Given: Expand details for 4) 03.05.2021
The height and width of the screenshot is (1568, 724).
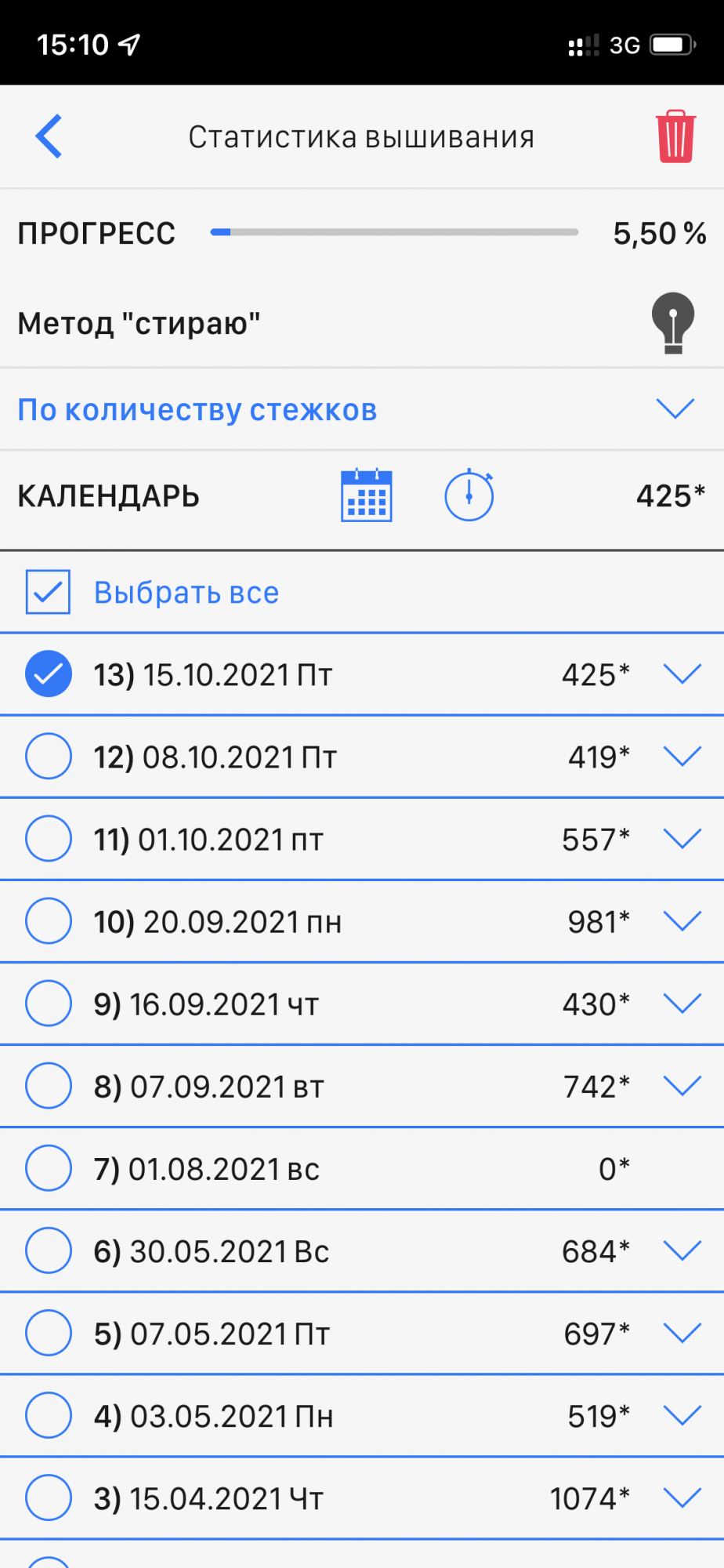Looking at the screenshot, I should [682, 1415].
